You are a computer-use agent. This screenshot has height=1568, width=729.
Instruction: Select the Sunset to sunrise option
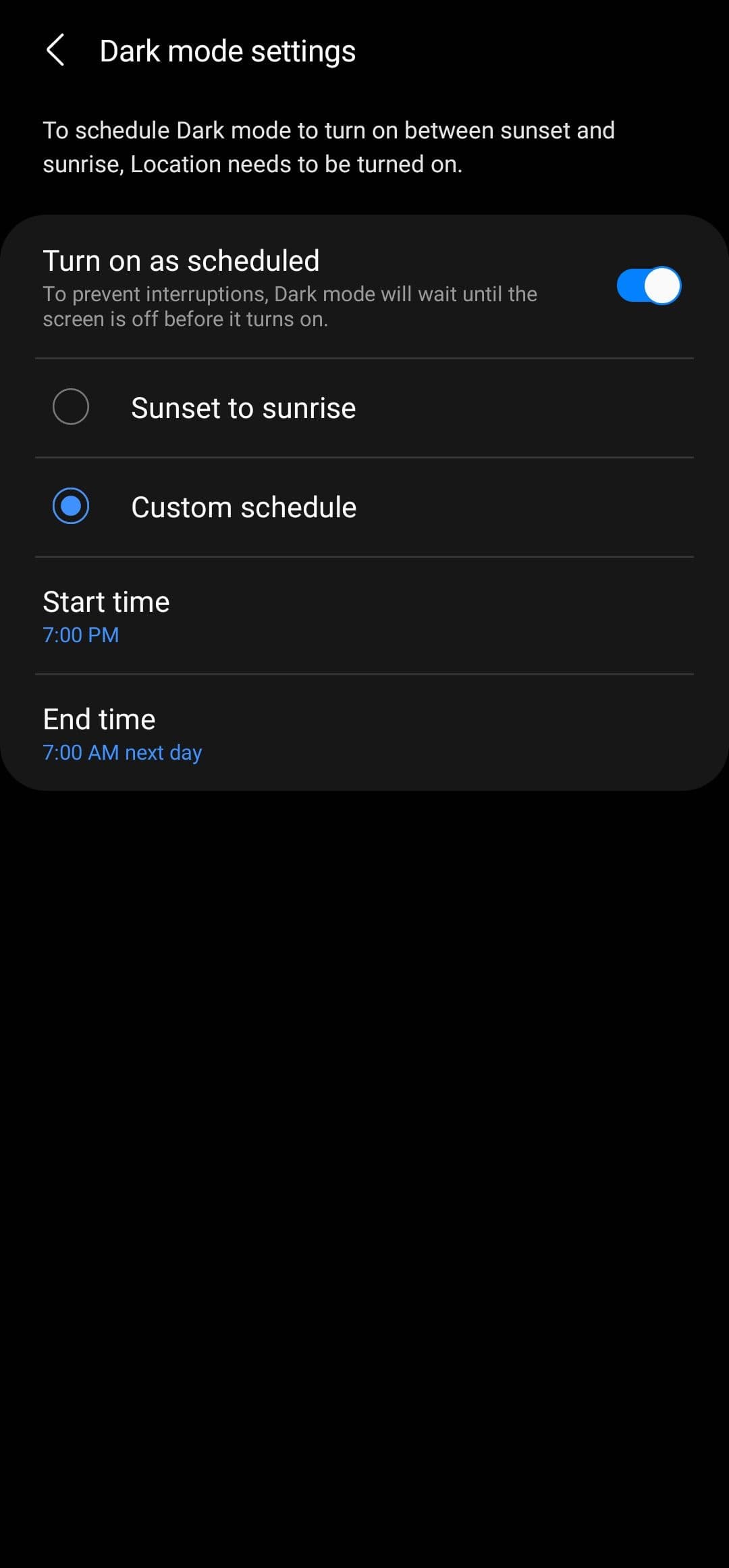point(70,407)
